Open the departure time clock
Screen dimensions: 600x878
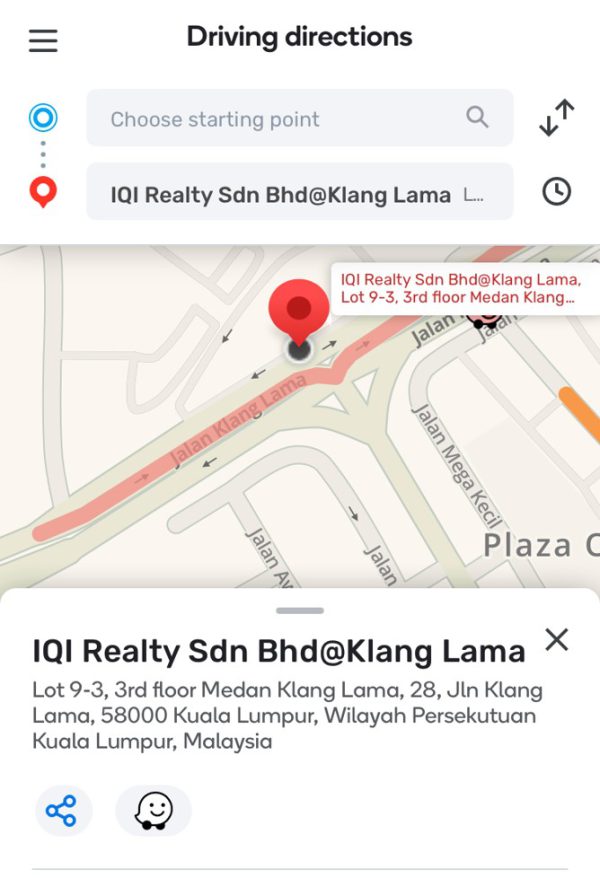pyautogui.click(x=556, y=192)
